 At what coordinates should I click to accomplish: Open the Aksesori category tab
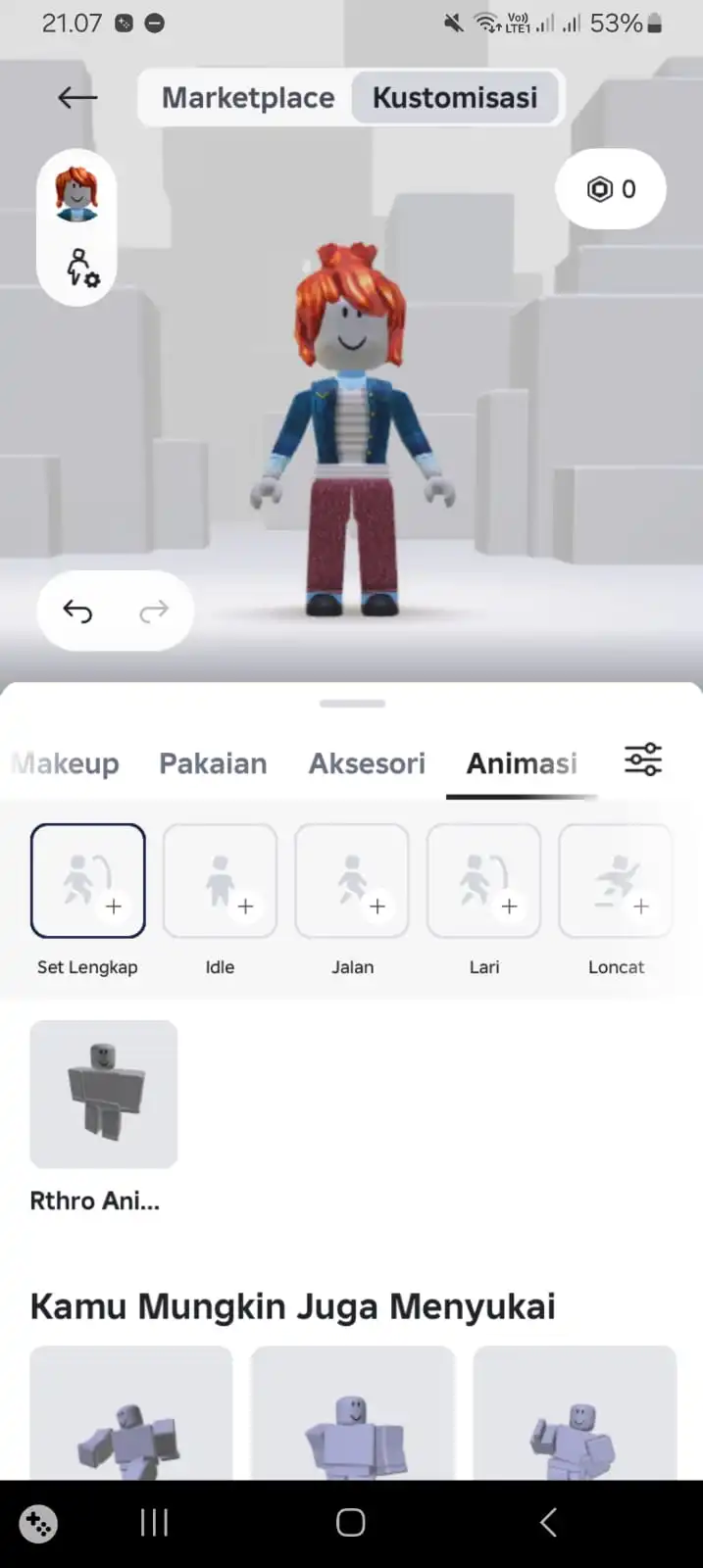tap(367, 763)
